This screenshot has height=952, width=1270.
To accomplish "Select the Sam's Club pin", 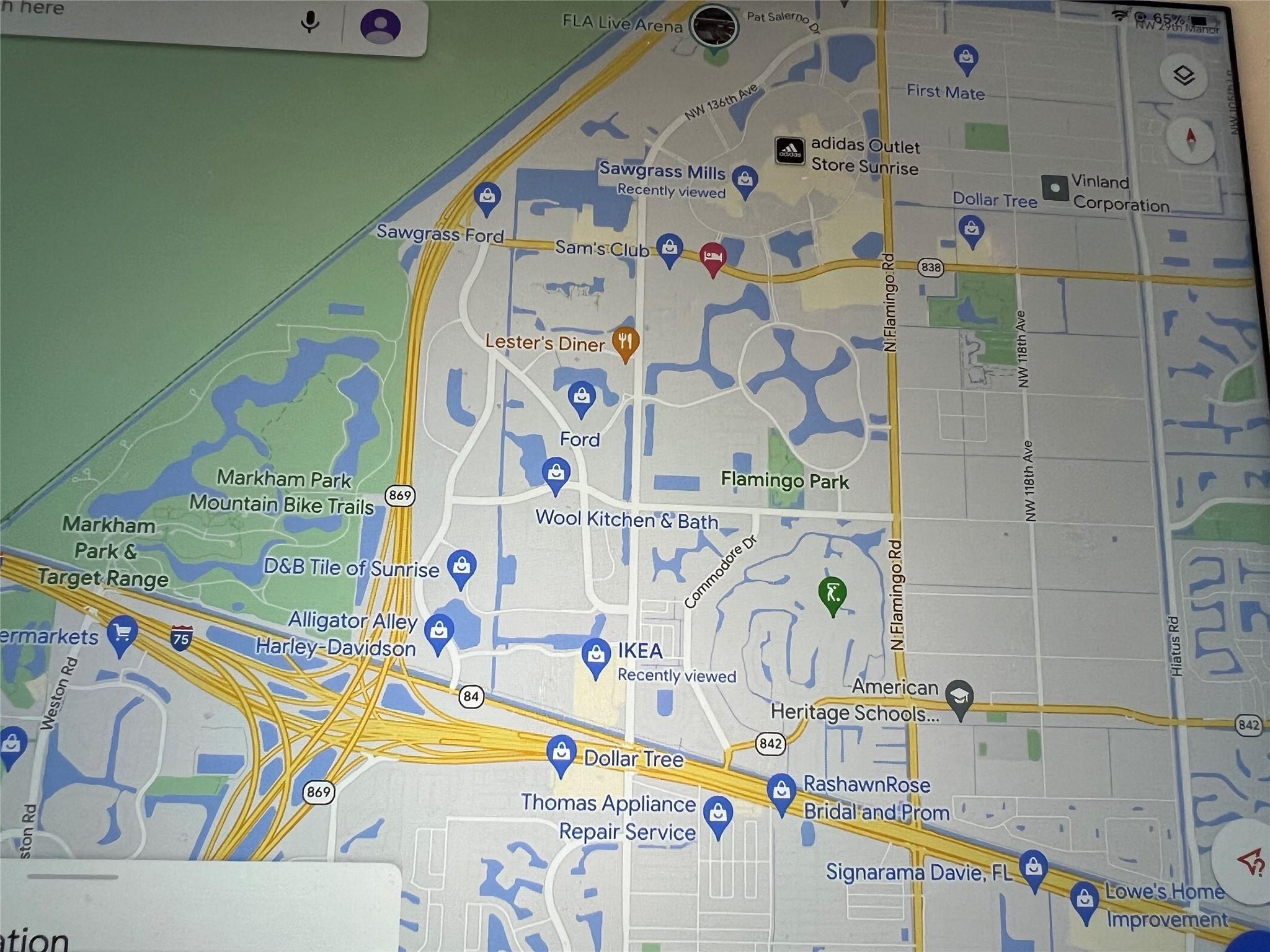I will pos(669,247).
